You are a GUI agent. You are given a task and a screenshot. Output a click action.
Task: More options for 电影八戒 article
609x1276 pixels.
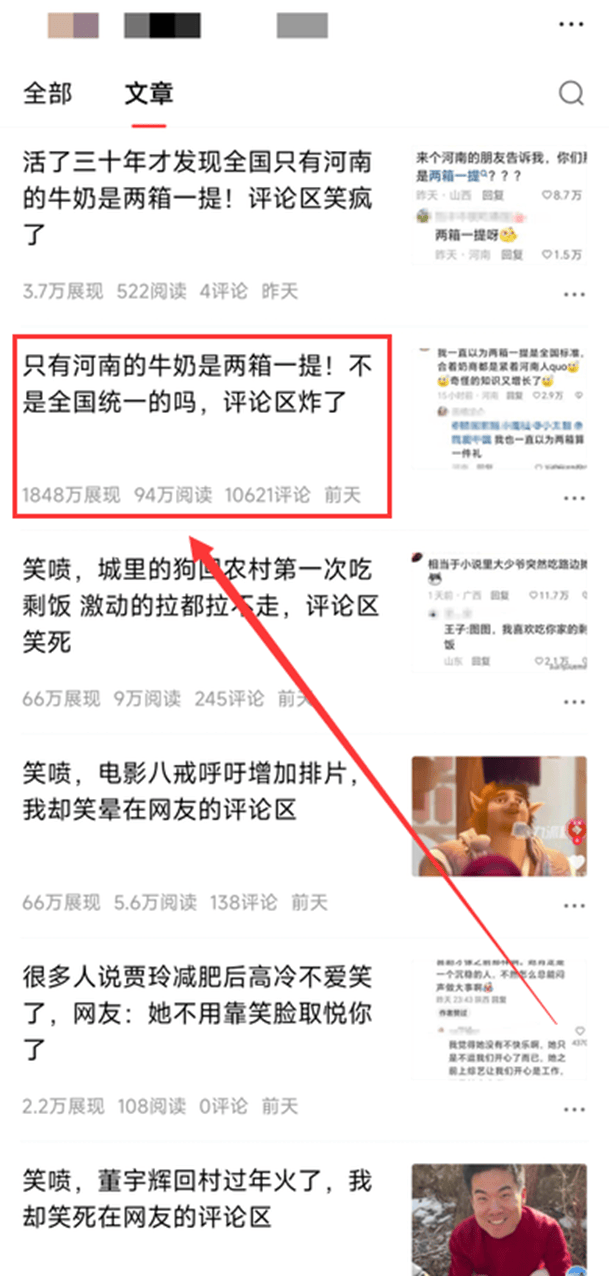(574, 905)
